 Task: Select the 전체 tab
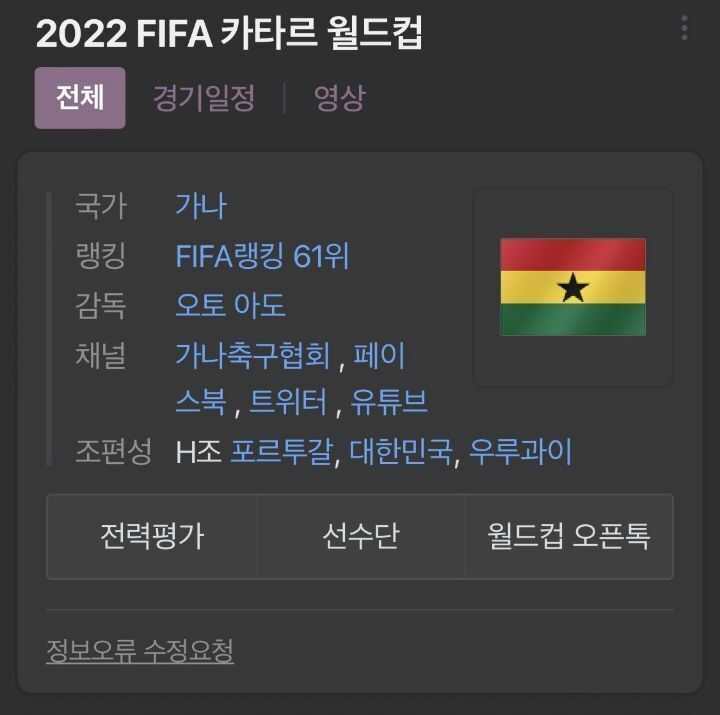pyautogui.click(x=80, y=98)
